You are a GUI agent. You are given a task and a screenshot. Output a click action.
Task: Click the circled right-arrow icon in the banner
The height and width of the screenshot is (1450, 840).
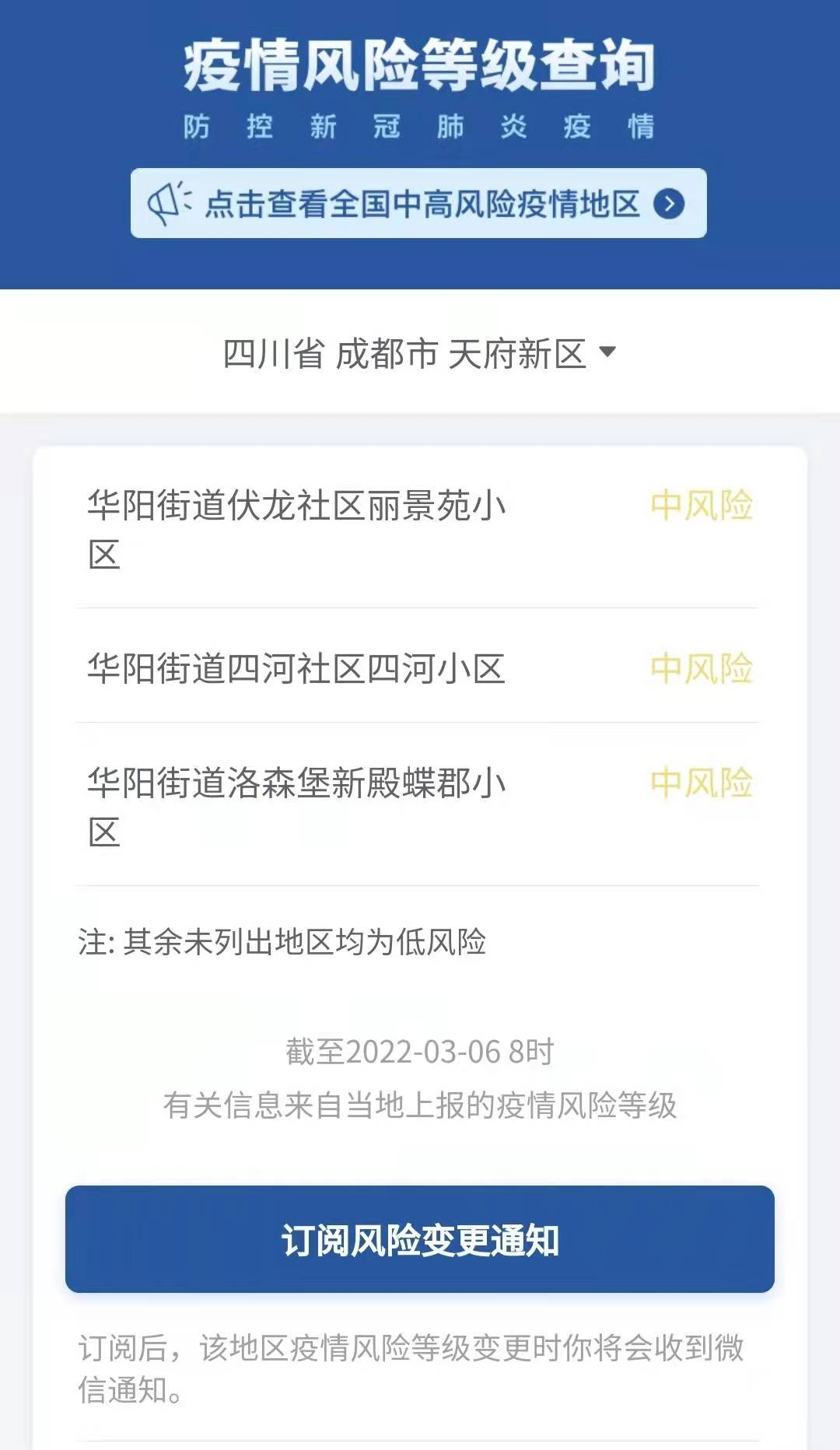coord(670,204)
